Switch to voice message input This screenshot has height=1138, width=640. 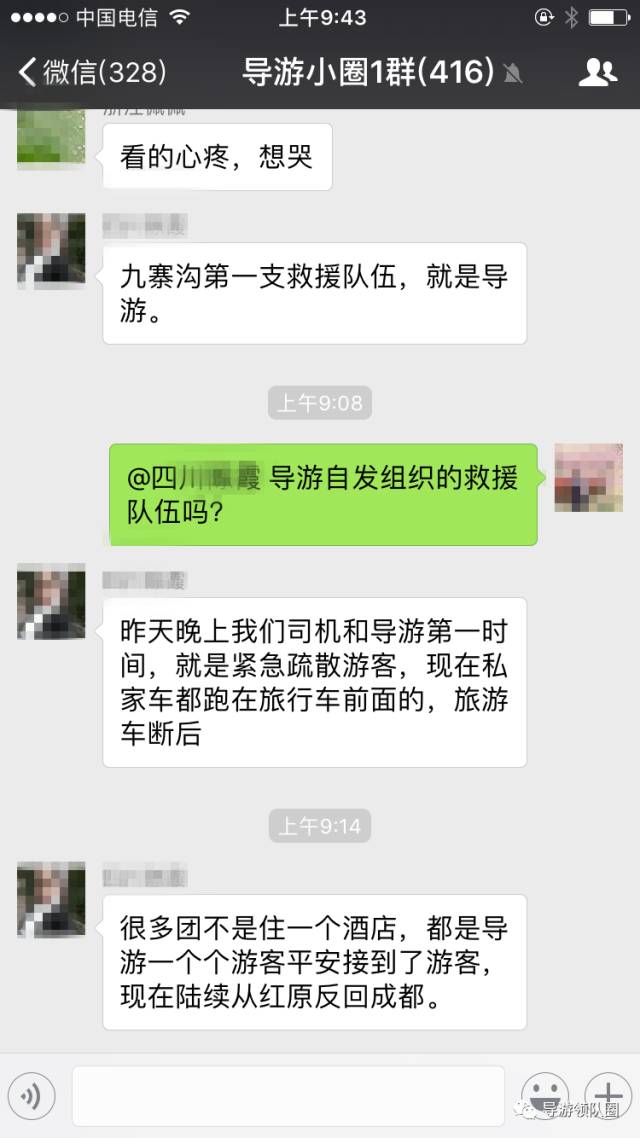point(31,1096)
